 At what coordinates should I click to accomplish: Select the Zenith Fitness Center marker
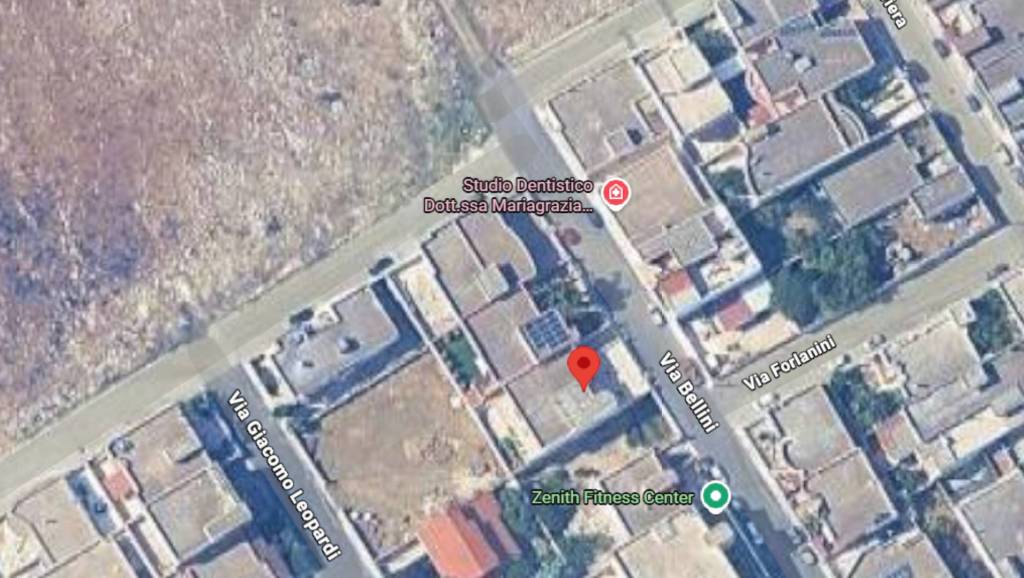pos(714,496)
